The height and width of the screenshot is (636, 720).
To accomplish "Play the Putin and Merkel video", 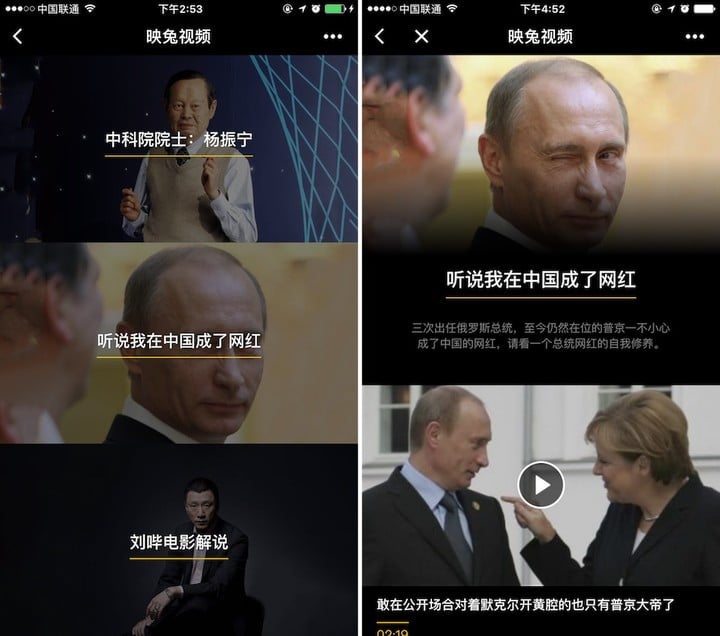I will pyautogui.click(x=540, y=486).
